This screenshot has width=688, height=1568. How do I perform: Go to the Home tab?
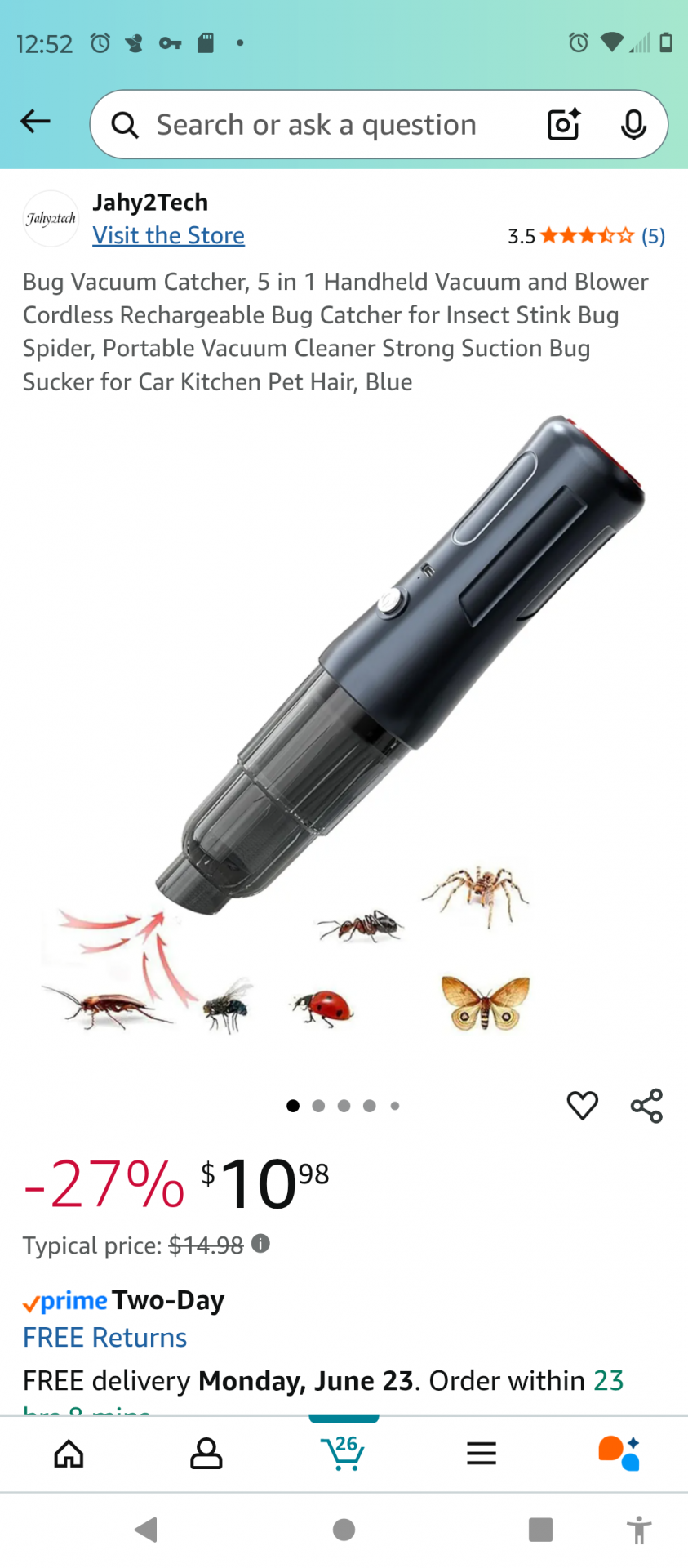(69, 1454)
